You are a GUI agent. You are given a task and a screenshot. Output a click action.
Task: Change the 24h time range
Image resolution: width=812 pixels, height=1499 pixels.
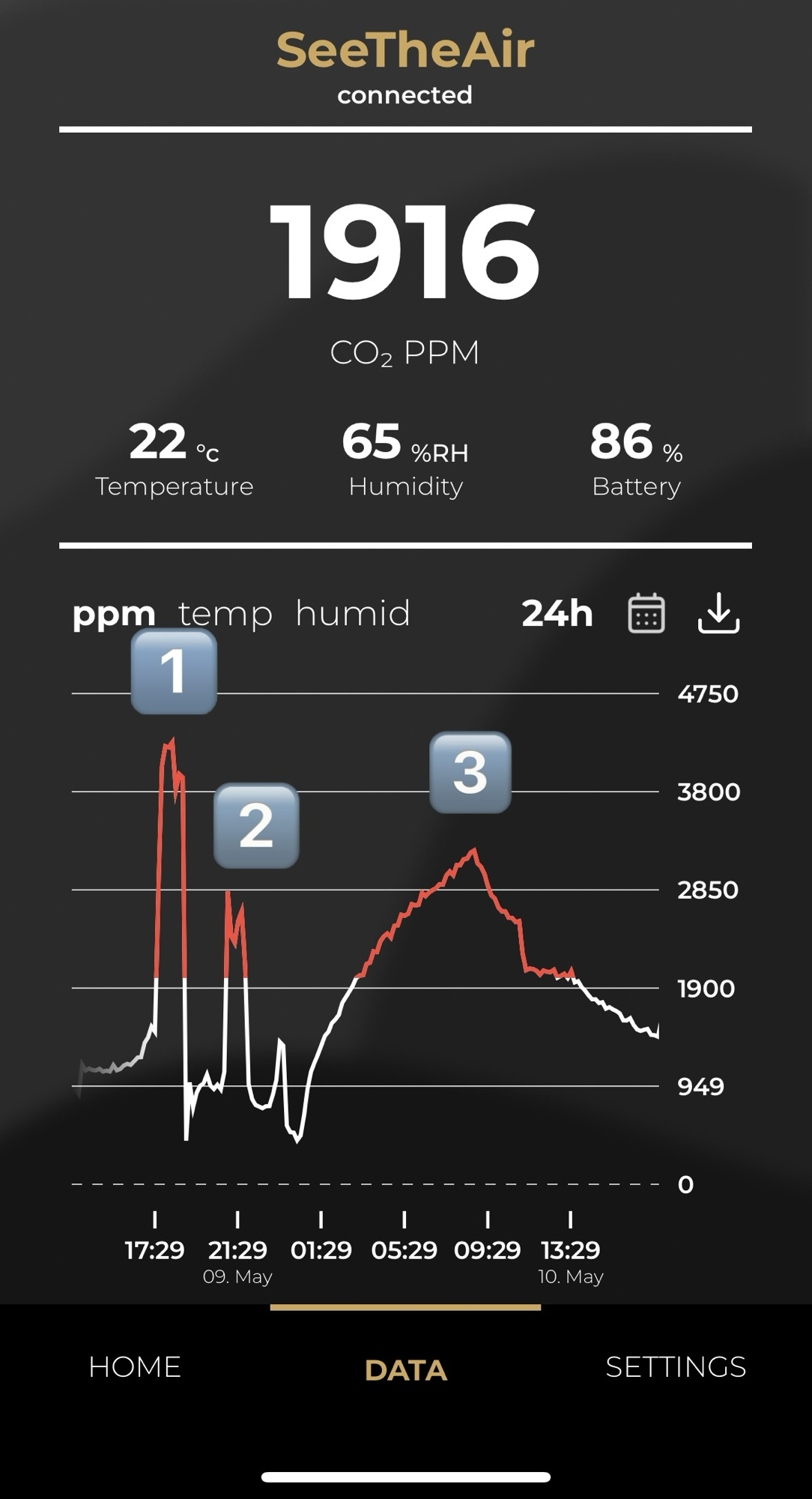coord(557,613)
